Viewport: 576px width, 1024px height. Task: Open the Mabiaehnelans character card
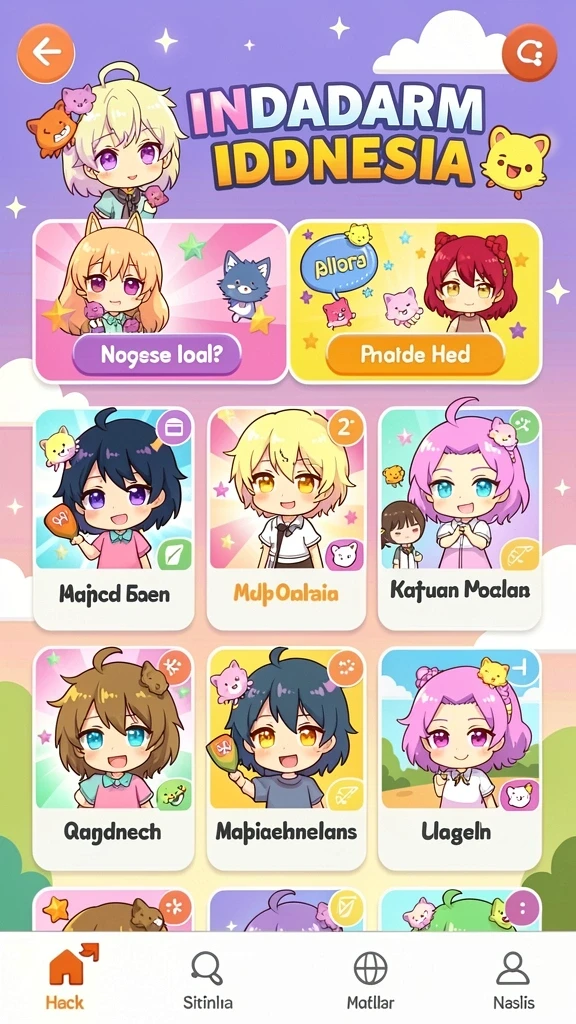[286, 759]
